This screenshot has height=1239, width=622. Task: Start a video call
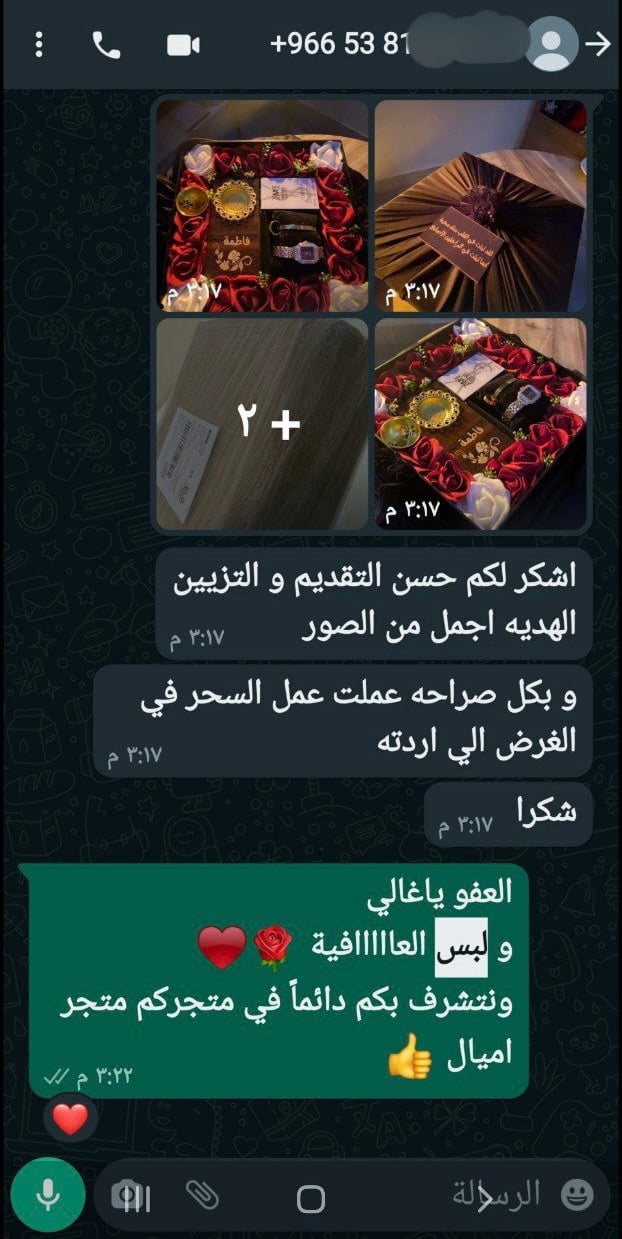tap(183, 45)
